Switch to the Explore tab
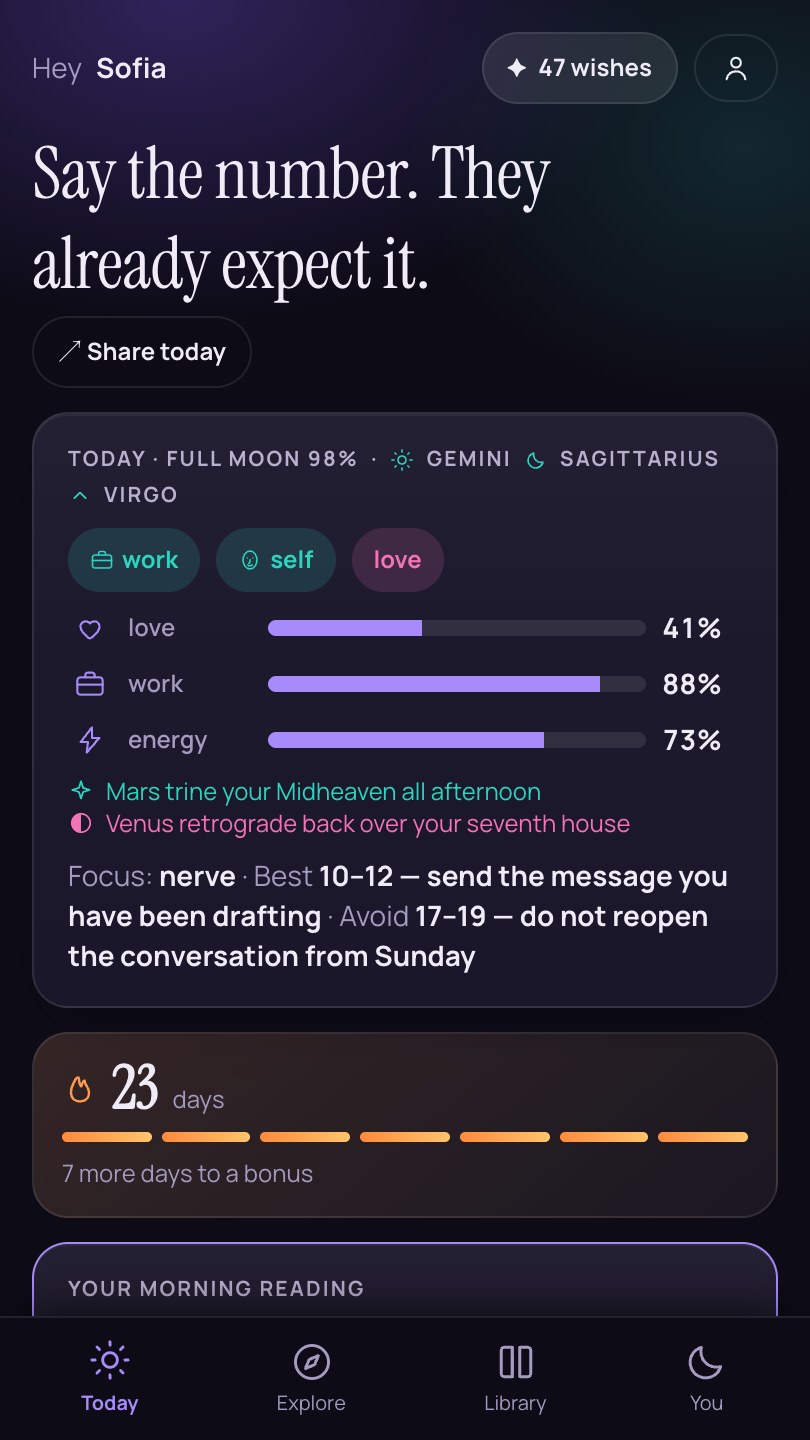The width and height of the screenshot is (810, 1440). 311,1379
